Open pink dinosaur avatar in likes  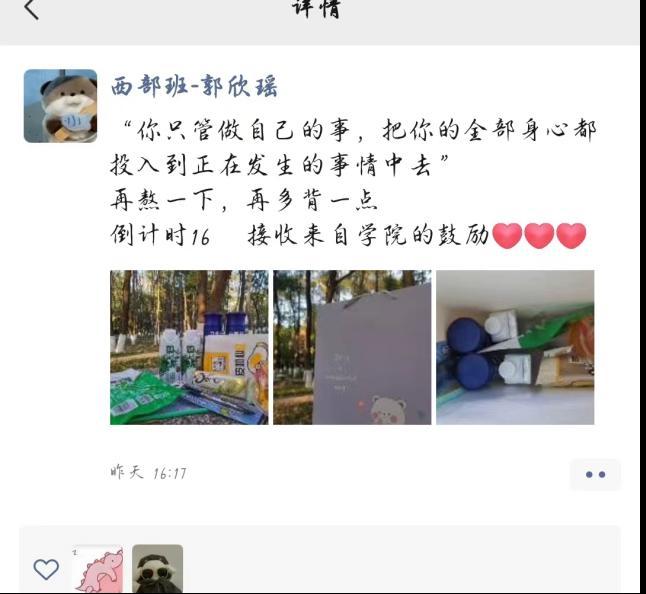pyautogui.click(x=98, y=569)
